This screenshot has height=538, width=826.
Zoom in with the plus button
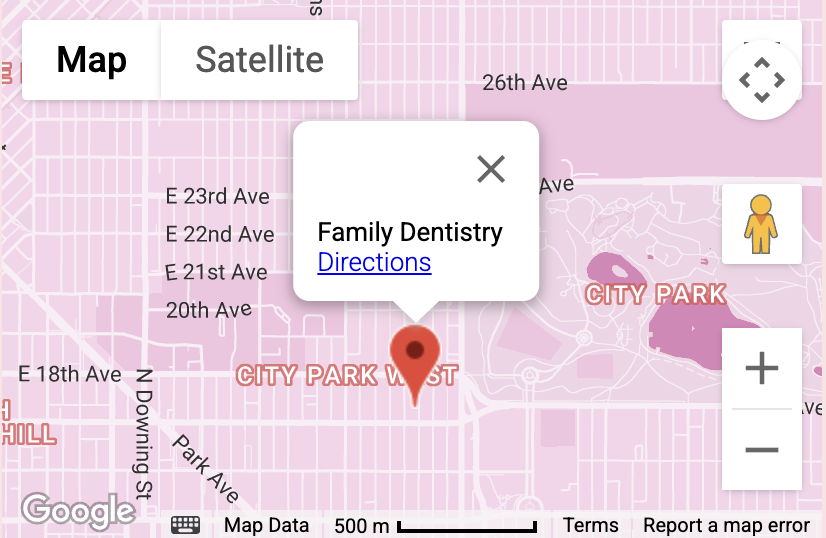(x=762, y=369)
